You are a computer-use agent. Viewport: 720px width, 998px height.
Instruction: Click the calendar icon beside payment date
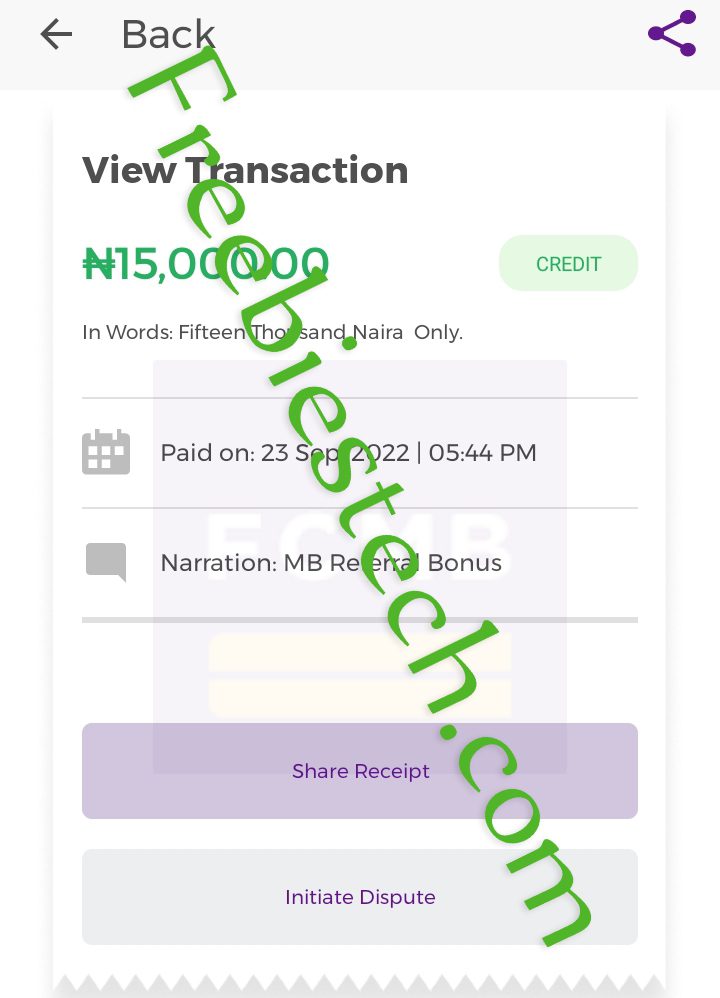pos(106,452)
